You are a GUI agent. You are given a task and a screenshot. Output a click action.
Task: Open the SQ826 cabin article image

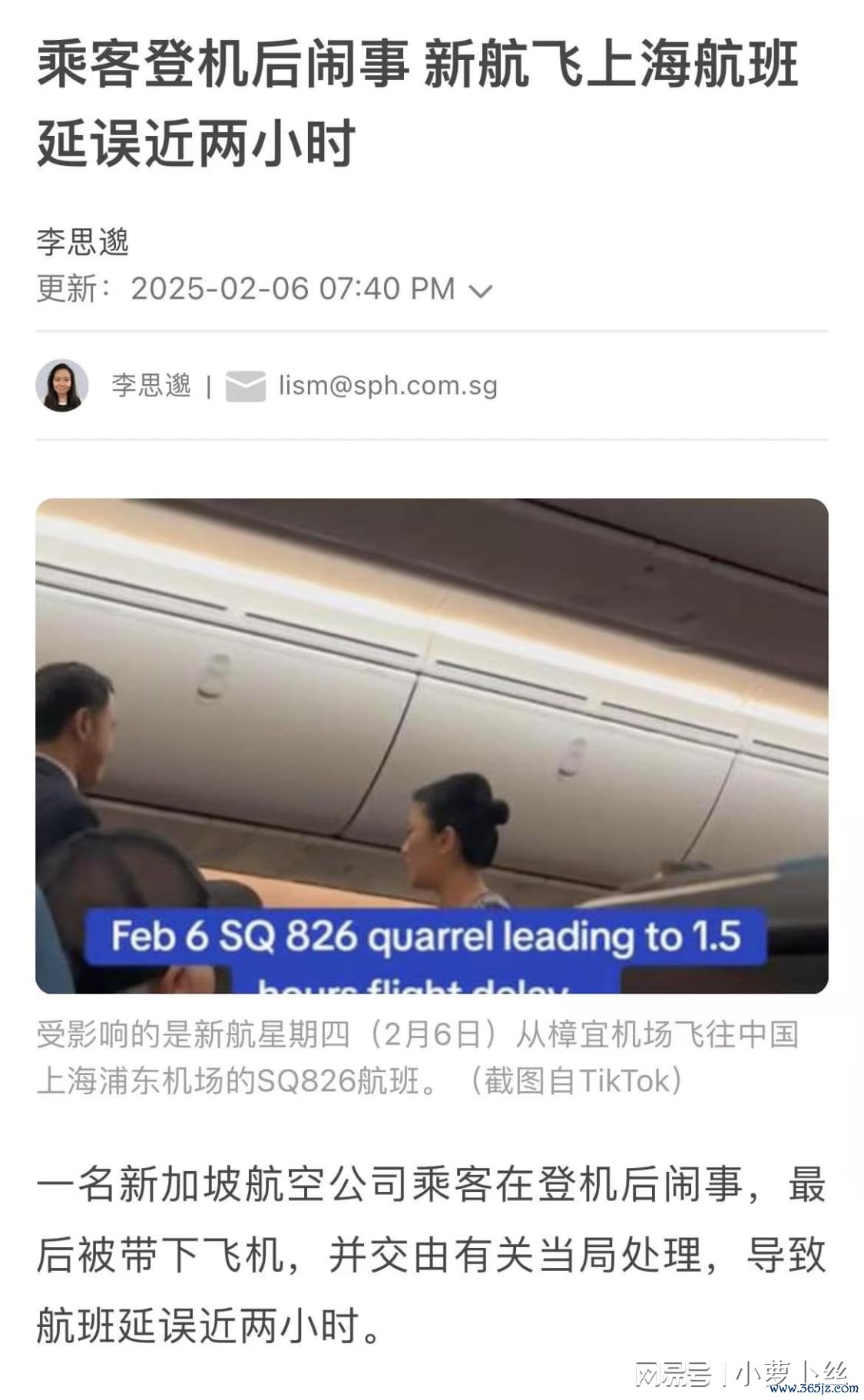coord(432,745)
